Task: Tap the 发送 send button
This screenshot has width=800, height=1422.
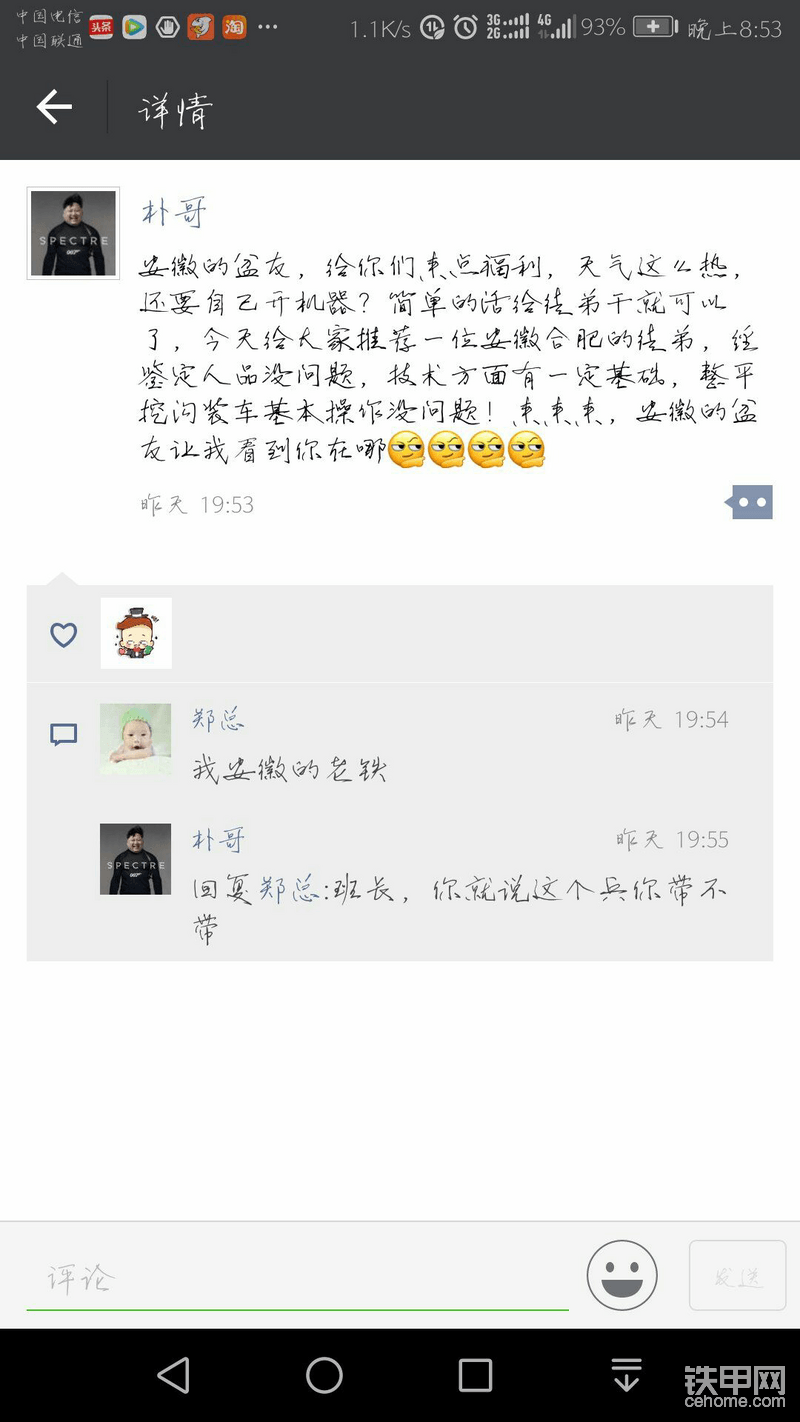Action: pos(737,1275)
